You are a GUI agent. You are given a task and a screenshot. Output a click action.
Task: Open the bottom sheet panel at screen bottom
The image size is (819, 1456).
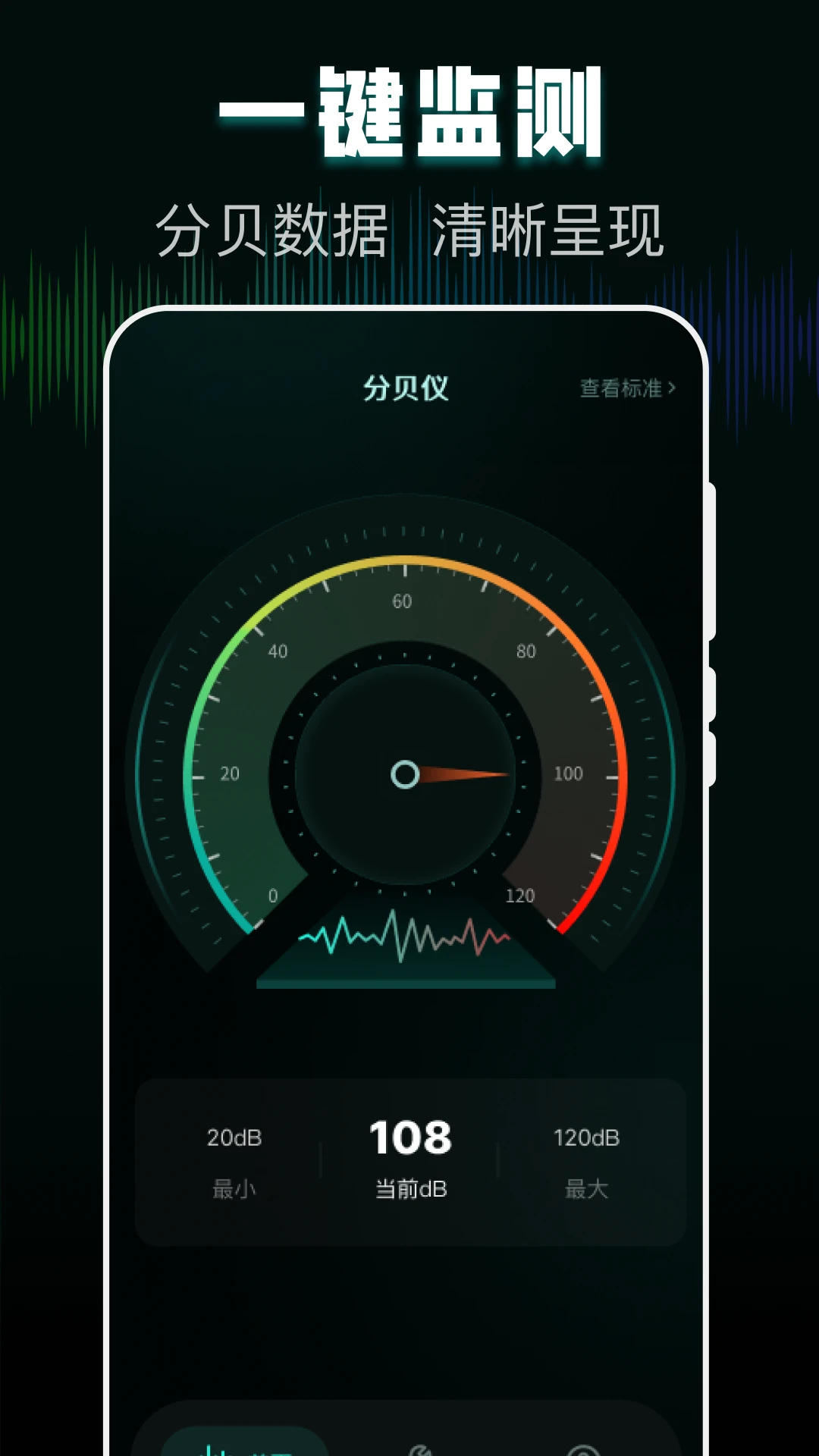409,1433
